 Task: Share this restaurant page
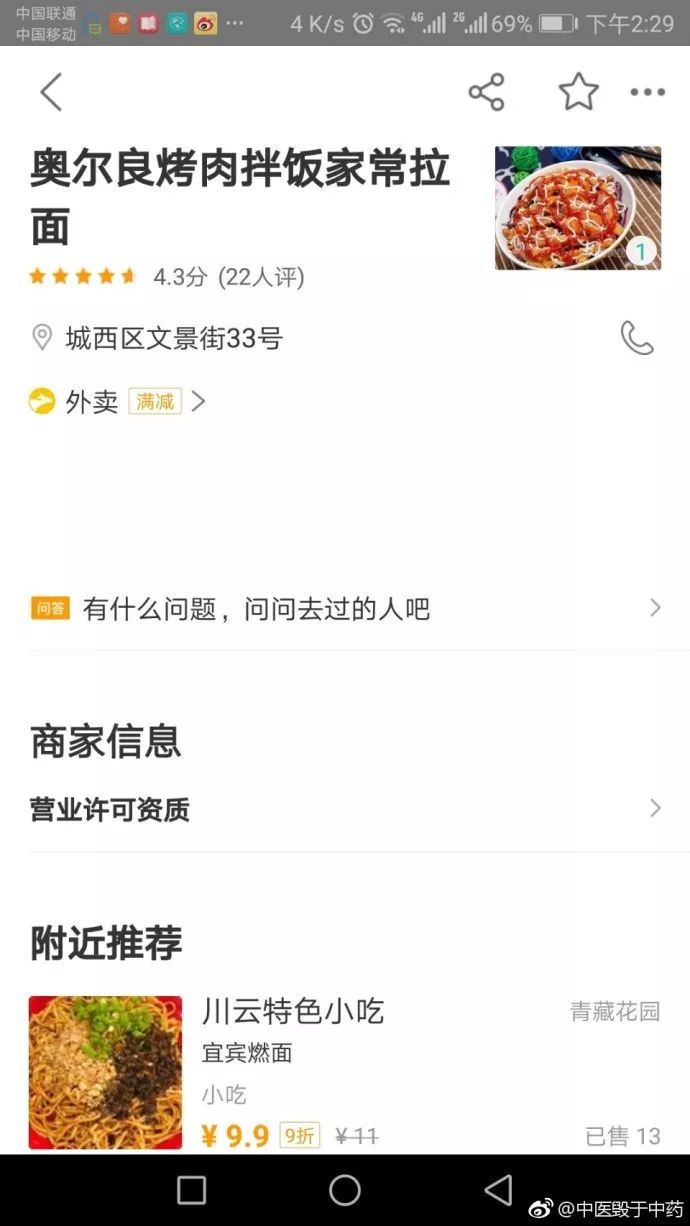pyautogui.click(x=486, y=92)
